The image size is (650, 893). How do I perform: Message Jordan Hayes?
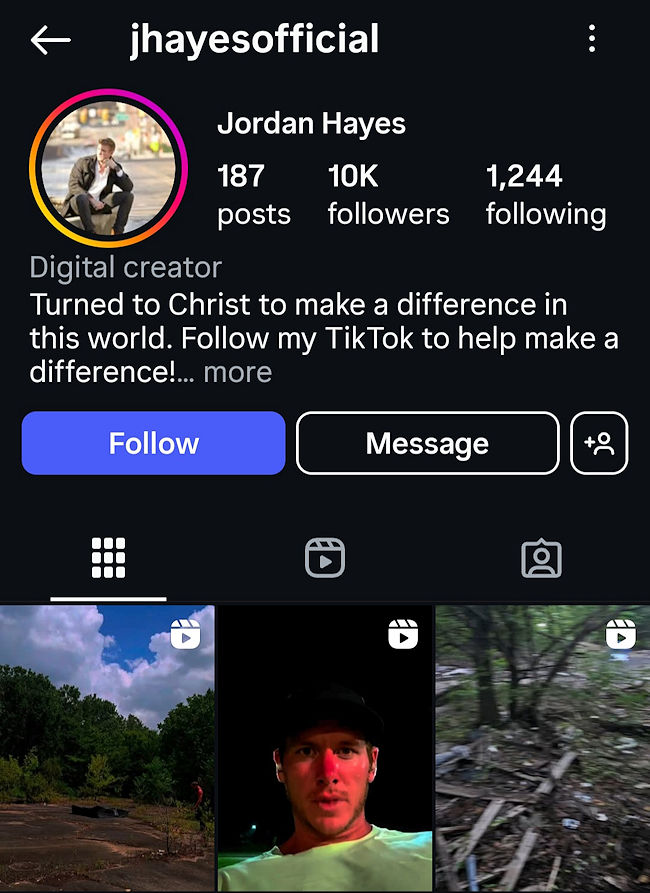(427, 443)
